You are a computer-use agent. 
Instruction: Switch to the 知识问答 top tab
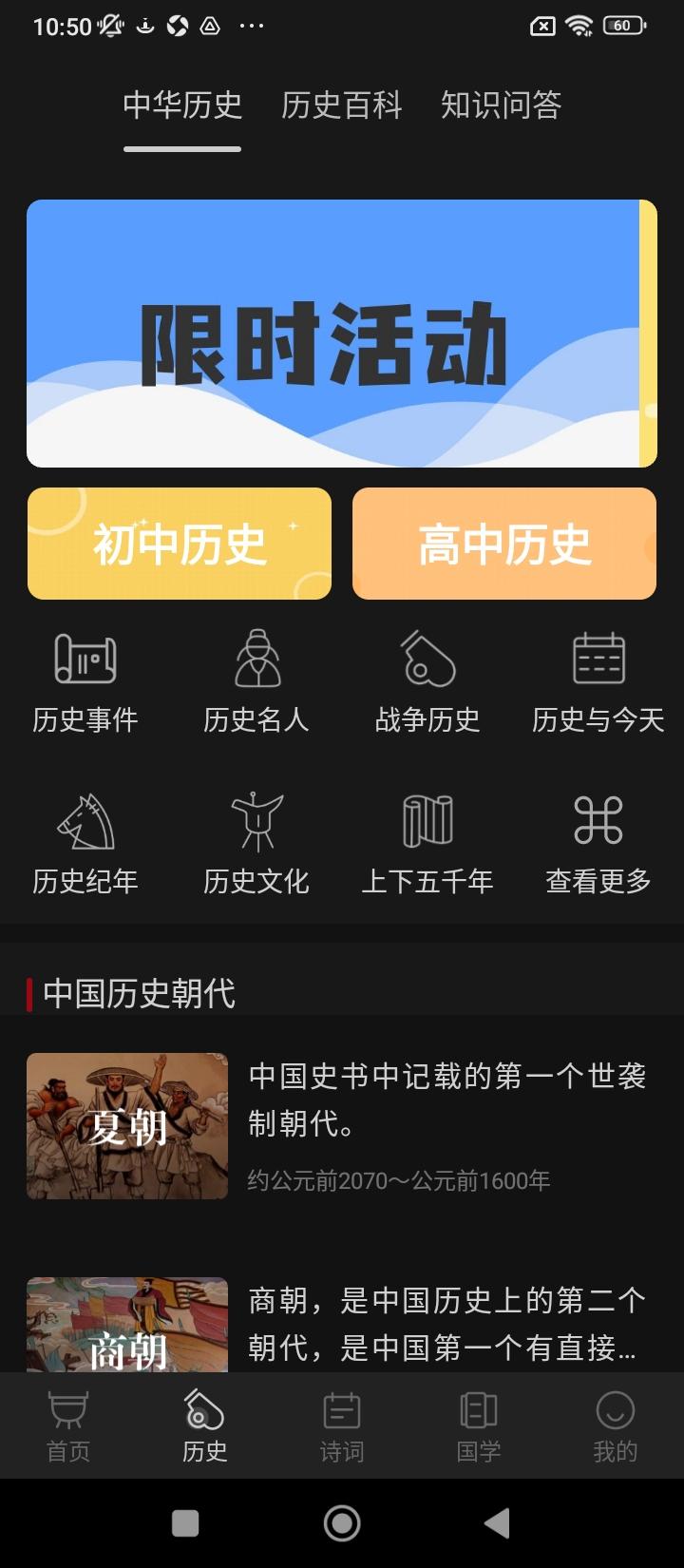(501, 105)
